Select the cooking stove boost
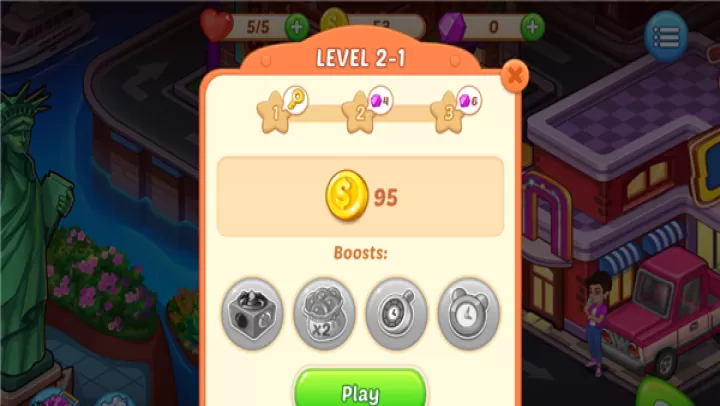720x406 pixels. coord(250,313)
